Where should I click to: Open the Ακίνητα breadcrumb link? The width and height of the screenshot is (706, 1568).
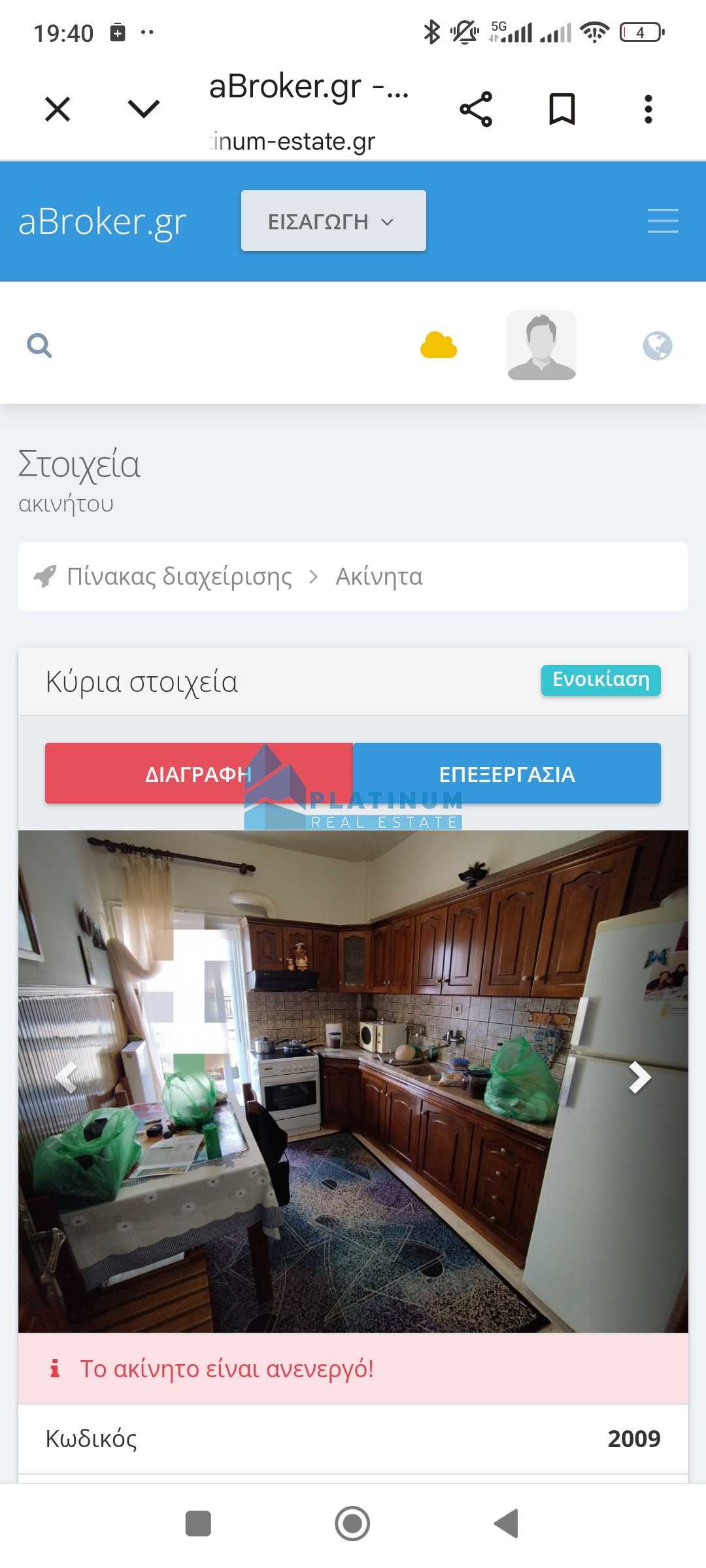(379, 577)
